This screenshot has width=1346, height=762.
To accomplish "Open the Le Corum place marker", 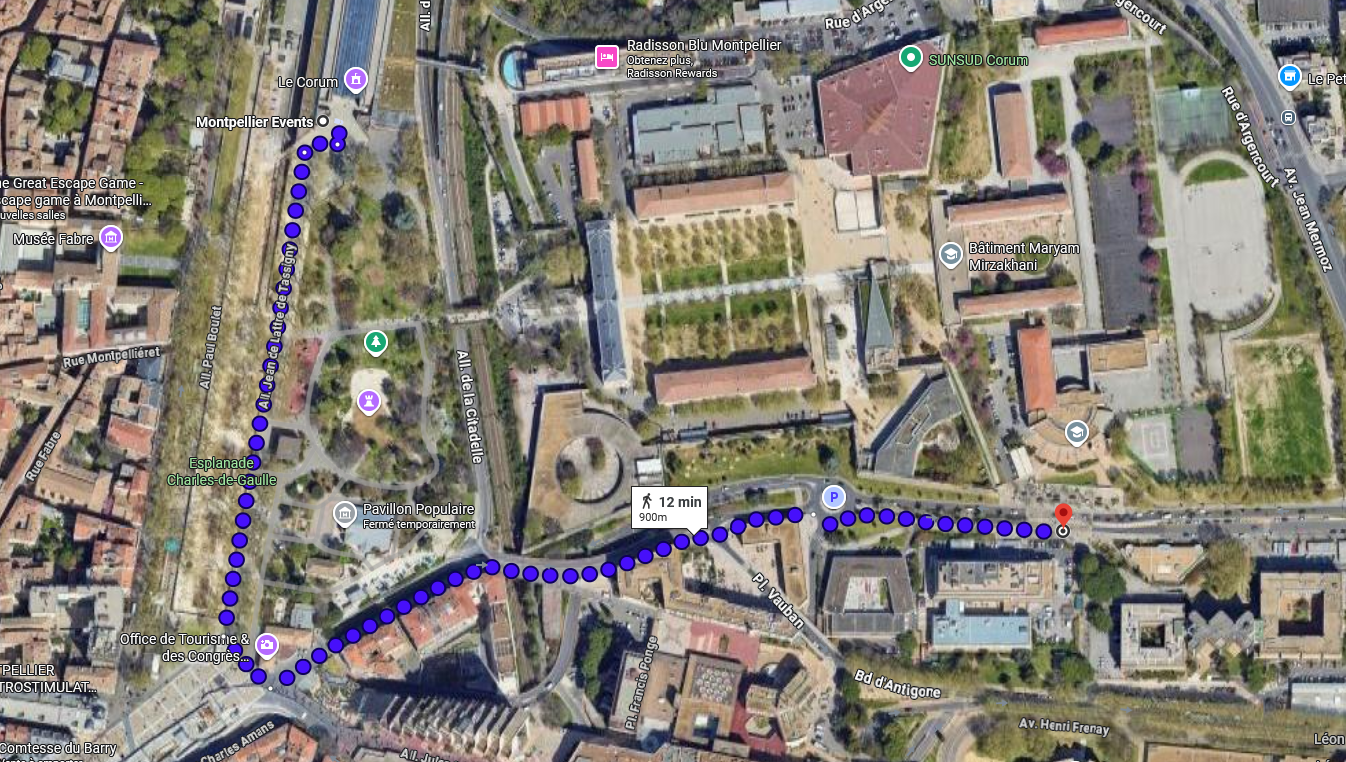I will 355,79.
